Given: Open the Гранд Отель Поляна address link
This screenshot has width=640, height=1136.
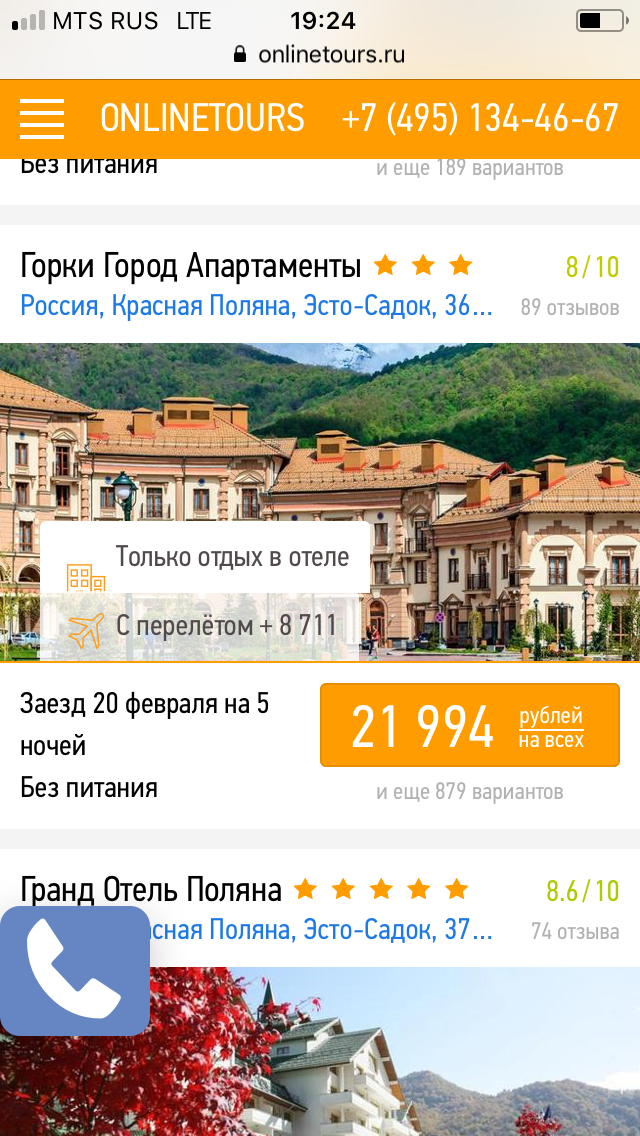Looking at the screenshot, I should coord(322,930).
